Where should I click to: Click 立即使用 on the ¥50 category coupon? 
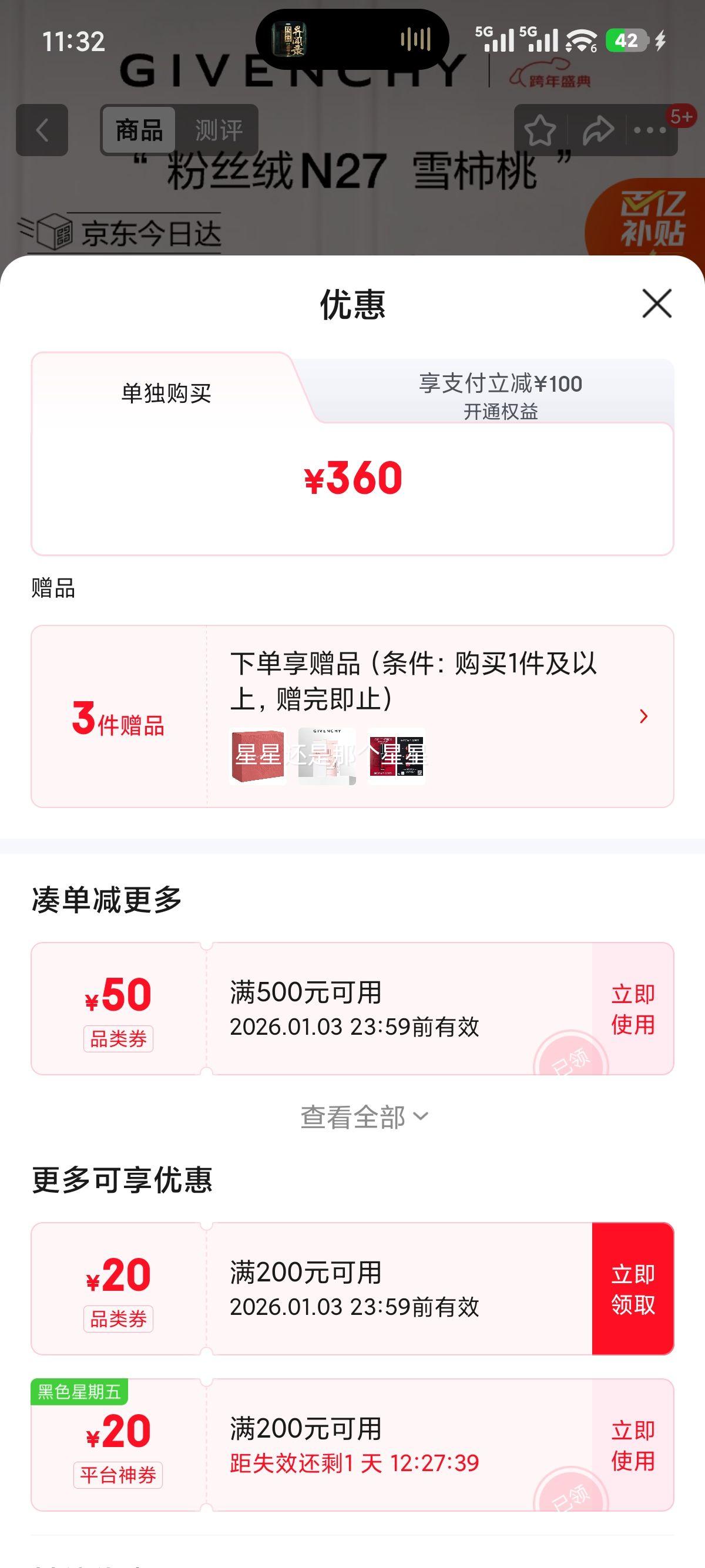(x=634, y=1011)
